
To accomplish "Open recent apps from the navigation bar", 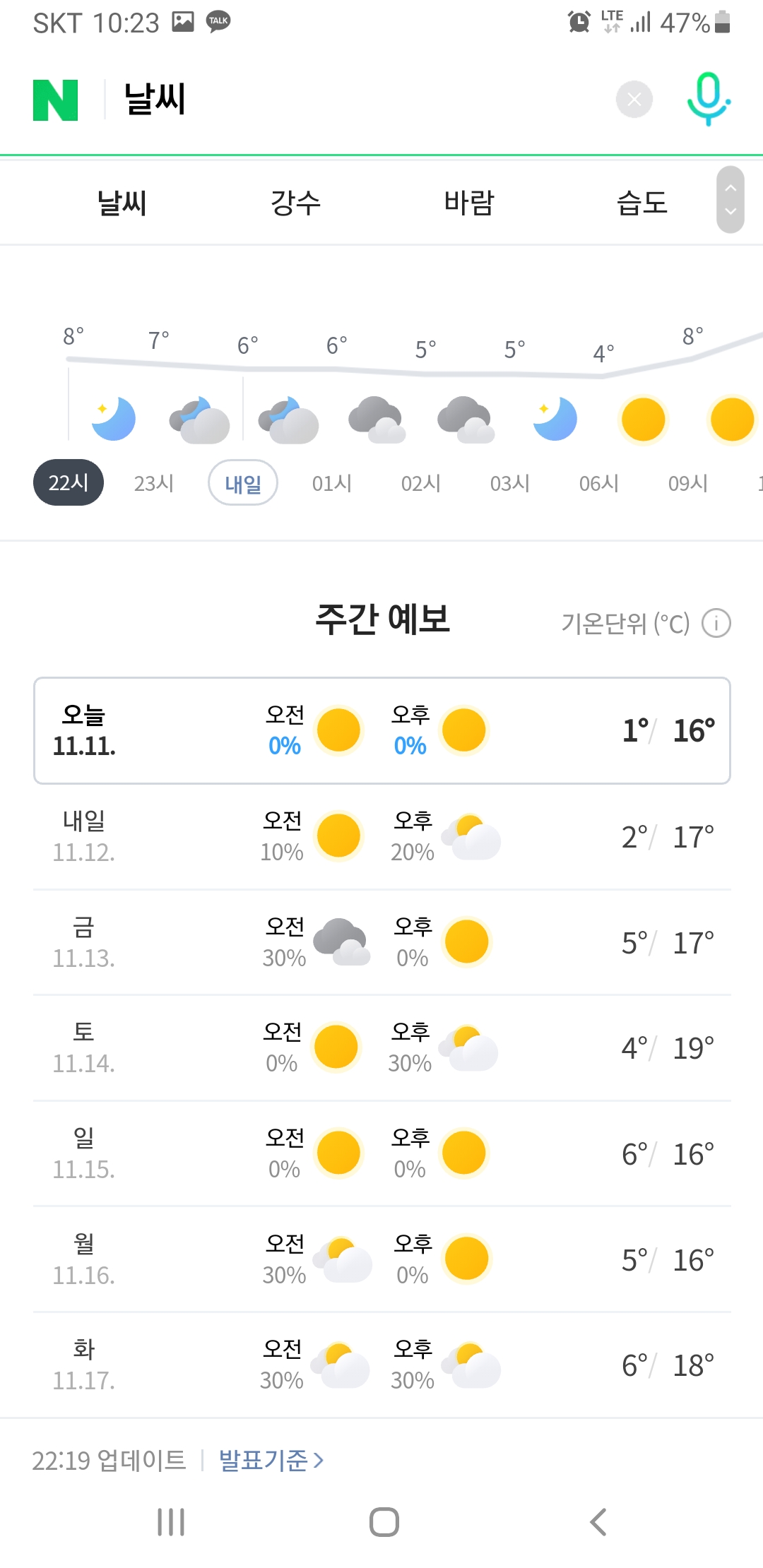I will pyautogui.click(x=171, y=1522).
